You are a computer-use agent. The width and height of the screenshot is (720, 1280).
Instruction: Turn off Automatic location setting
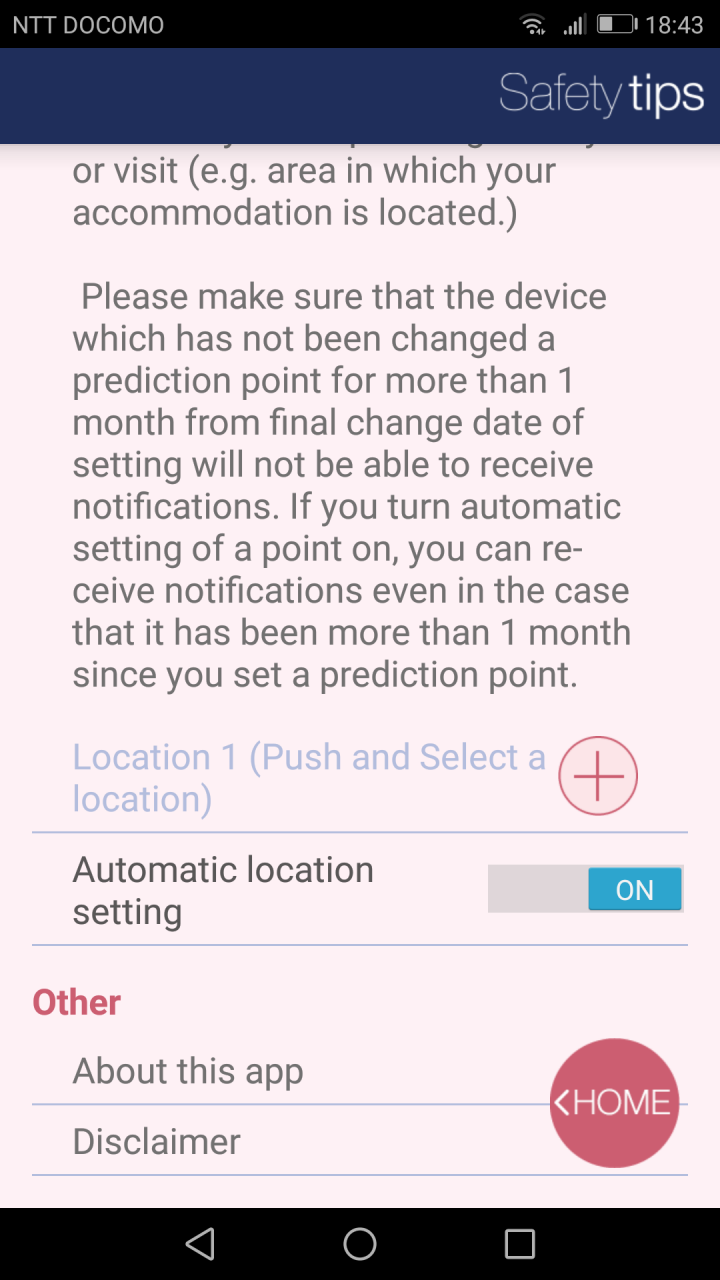point(585,889)
